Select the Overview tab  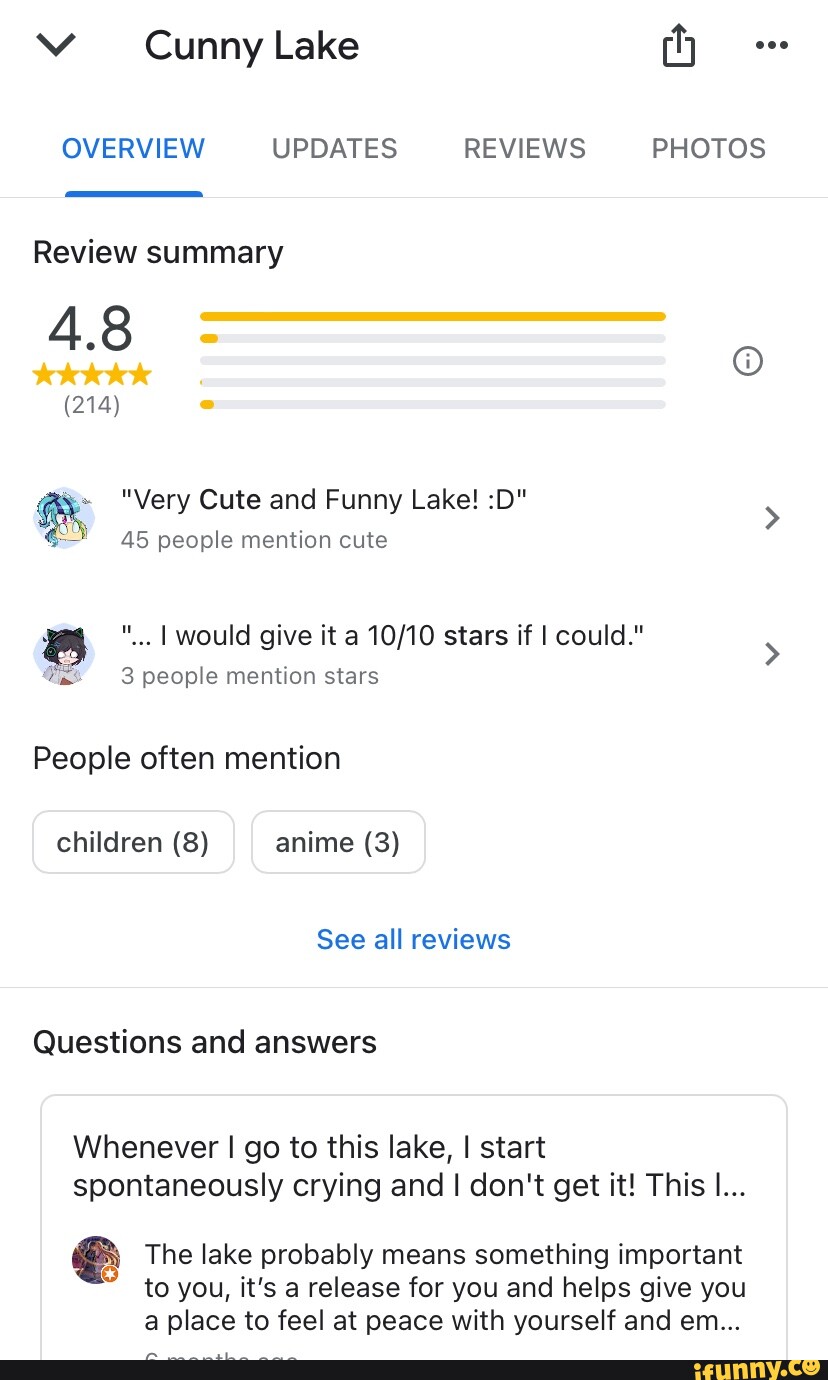pyautogui.click(x=133, y=149)
